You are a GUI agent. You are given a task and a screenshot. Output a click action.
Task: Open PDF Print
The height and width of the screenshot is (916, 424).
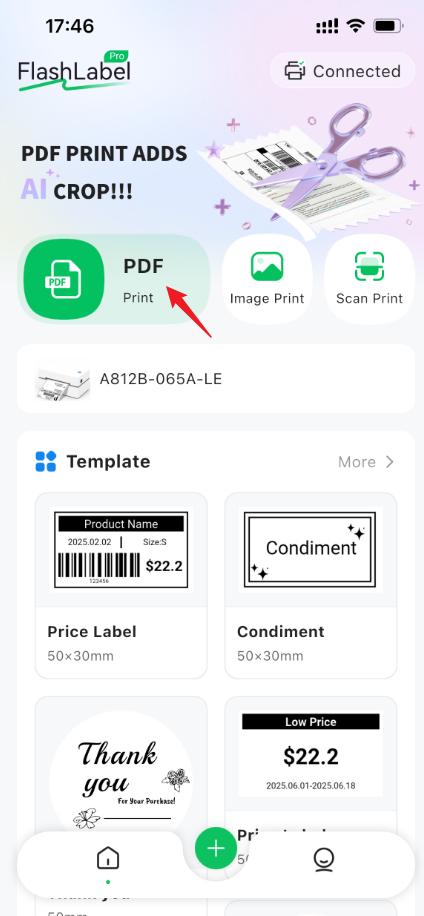tap(114, 279)
